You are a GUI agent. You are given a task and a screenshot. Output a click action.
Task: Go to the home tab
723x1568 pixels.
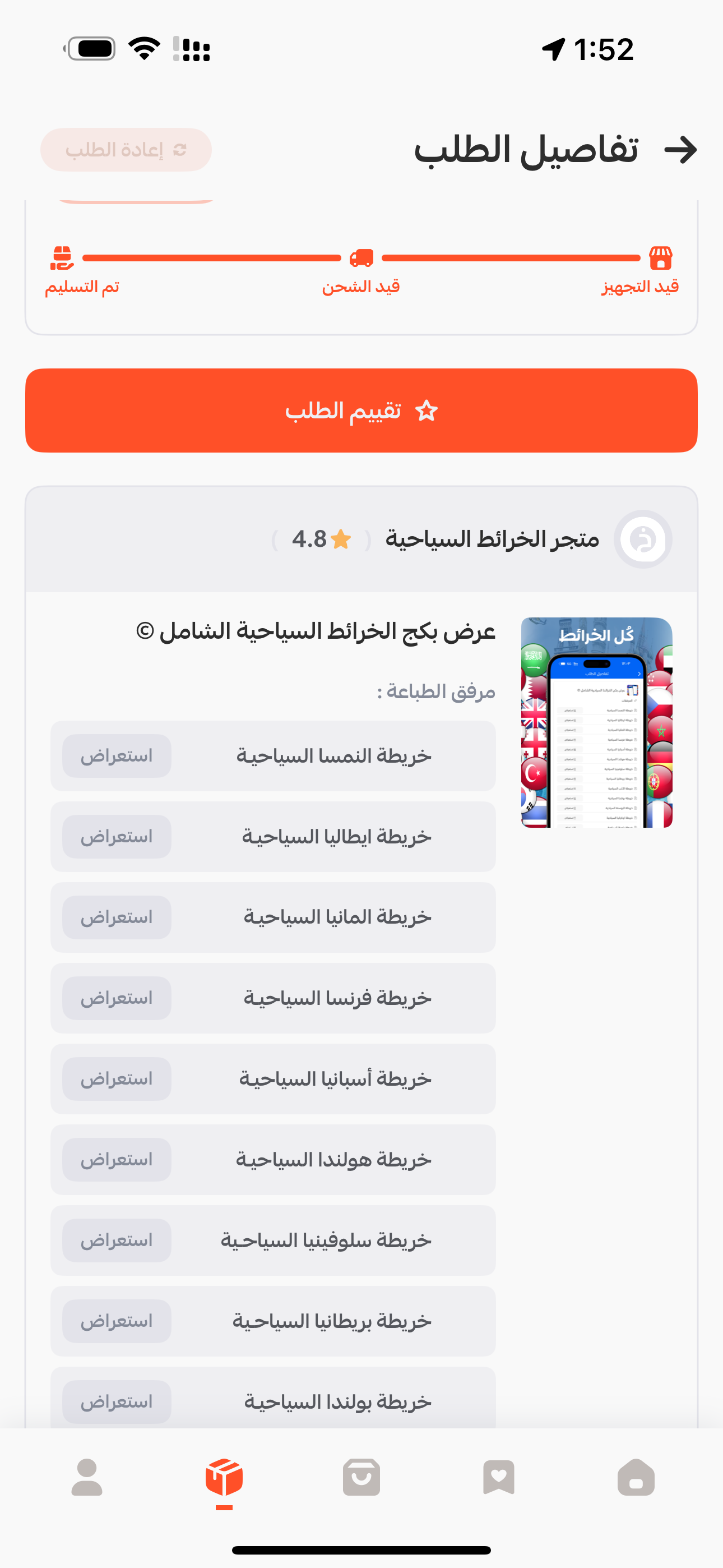636,1477
